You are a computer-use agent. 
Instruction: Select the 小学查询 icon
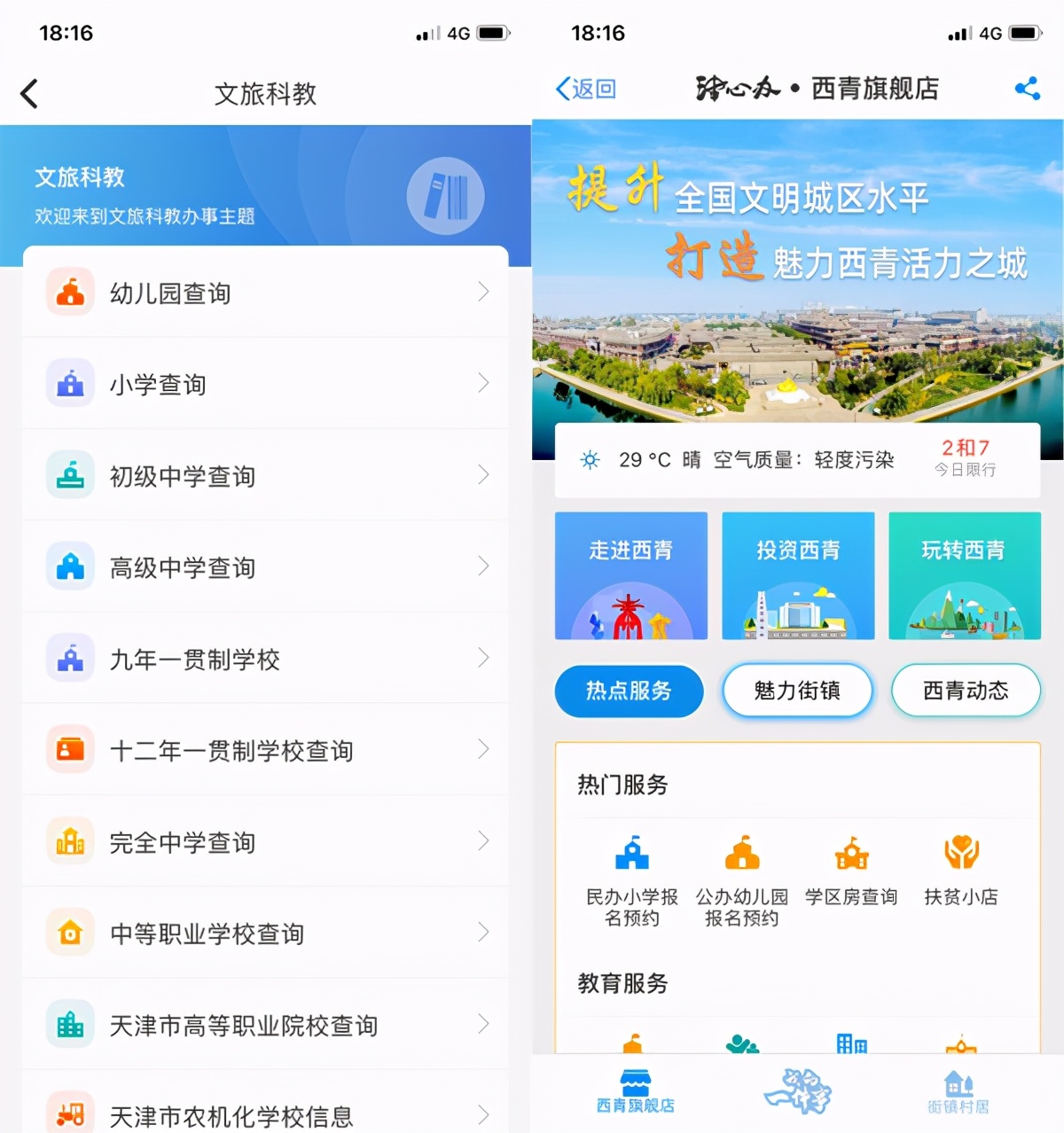pos(70,383)
